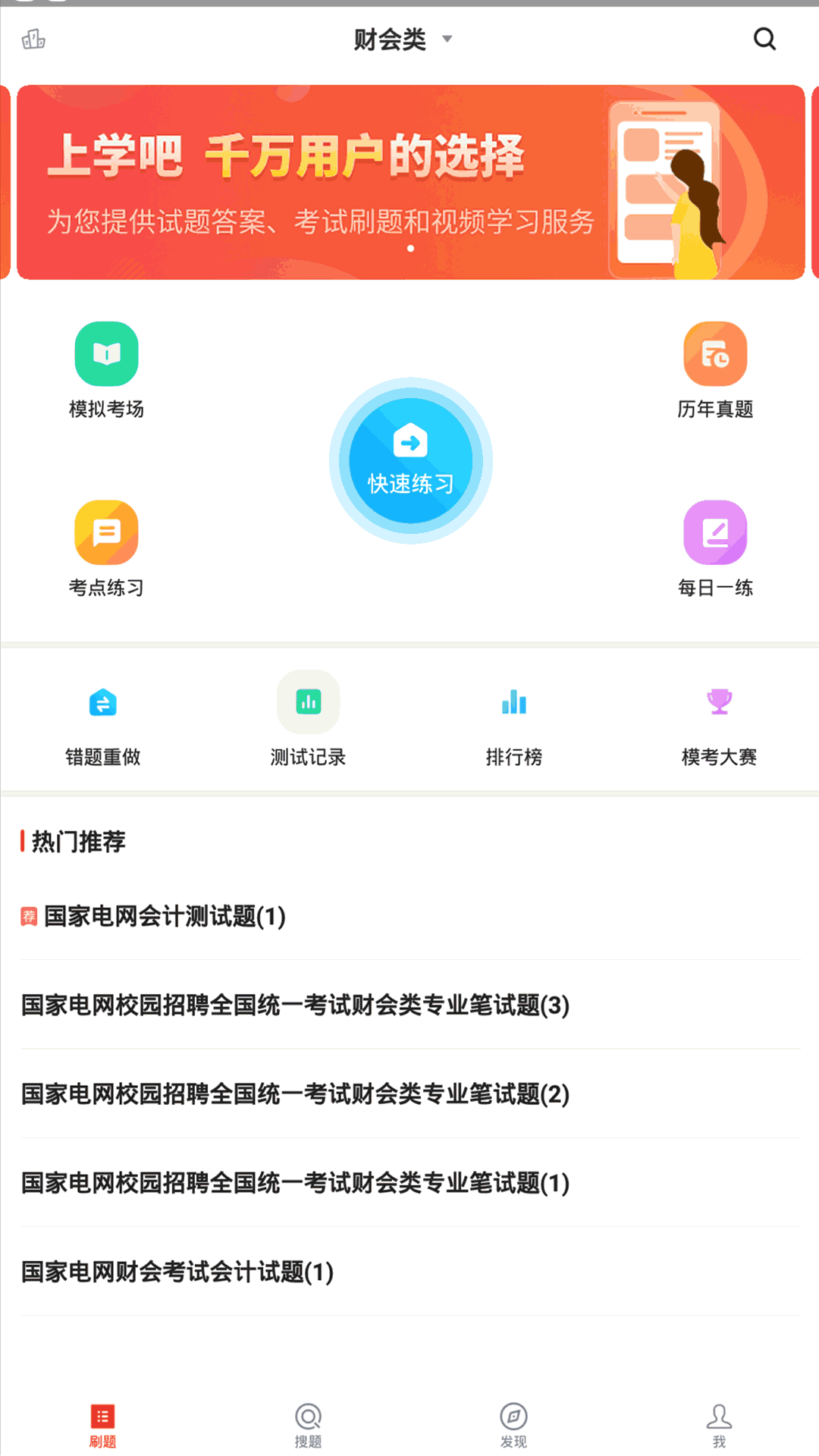Click the building icon at top left

(x=34, y=39)
